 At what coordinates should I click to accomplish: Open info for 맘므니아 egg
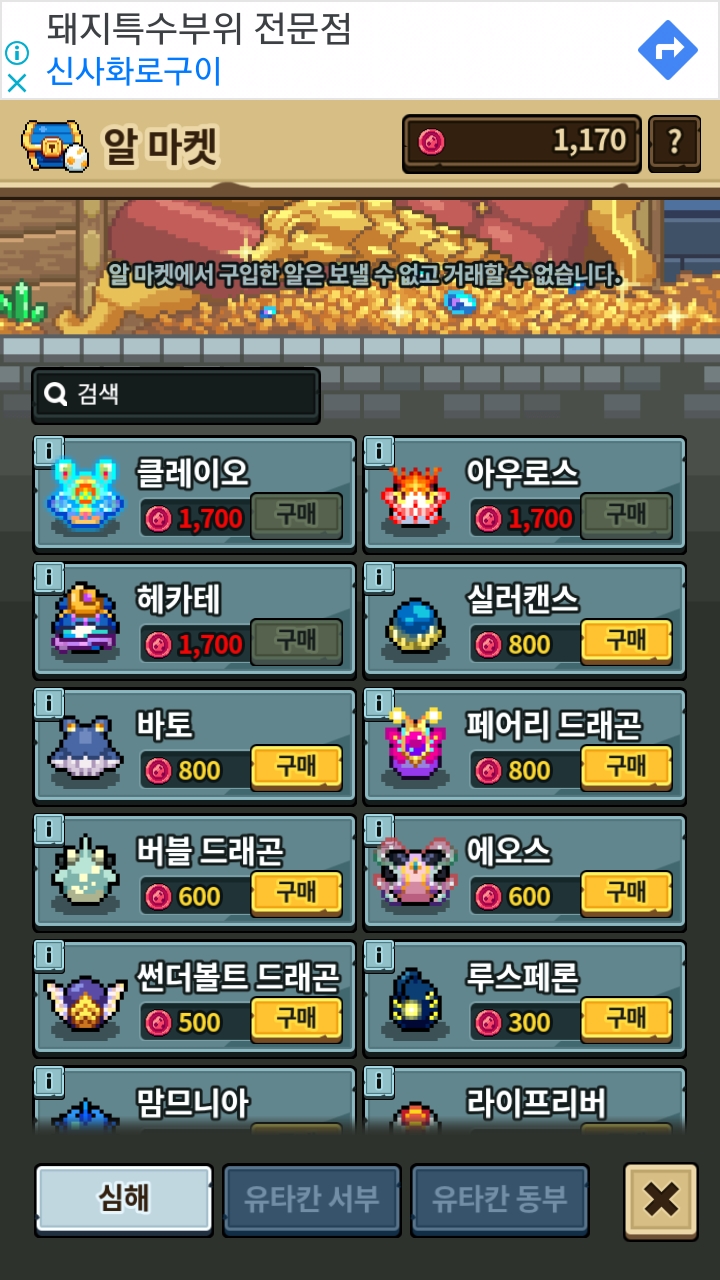click(49, 1081)
